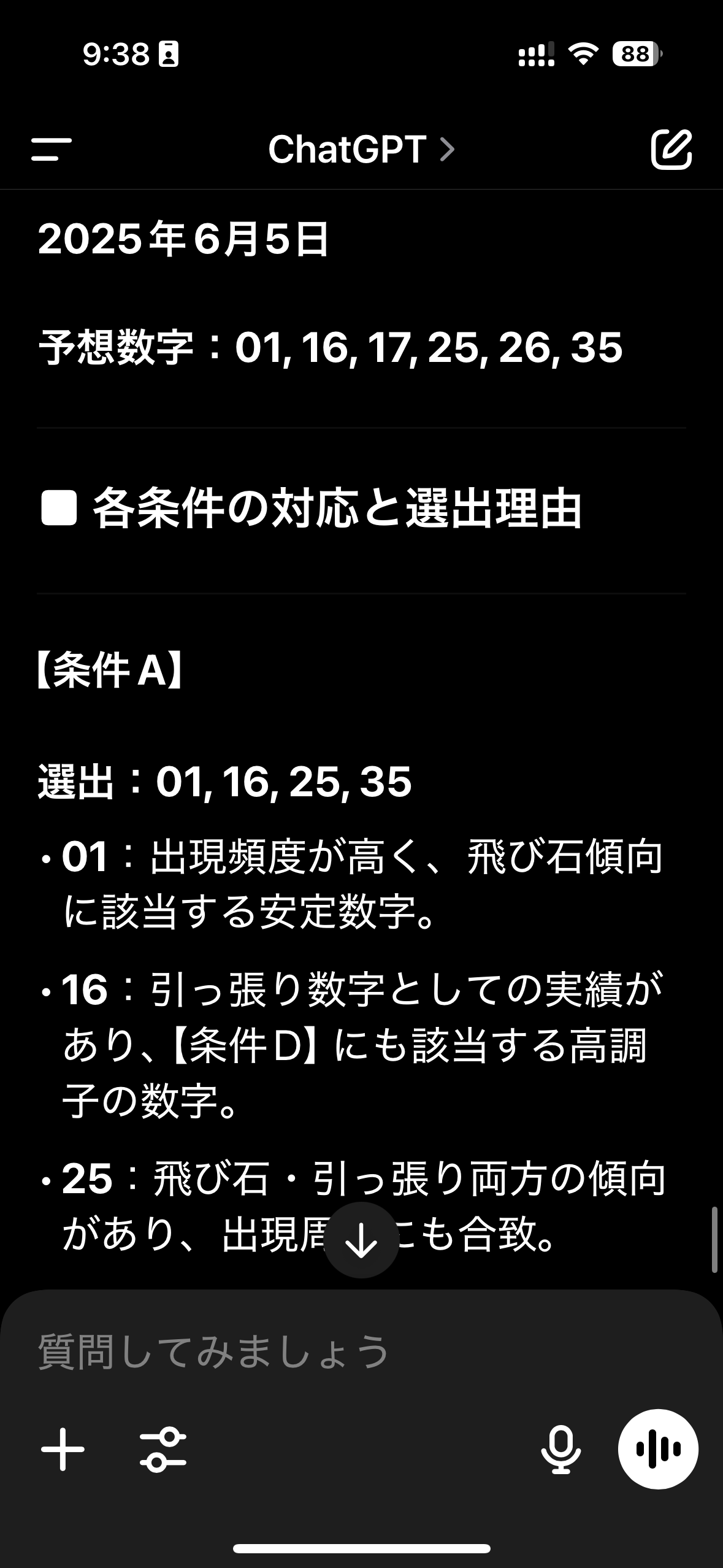Start a new chat

[671, 149]
